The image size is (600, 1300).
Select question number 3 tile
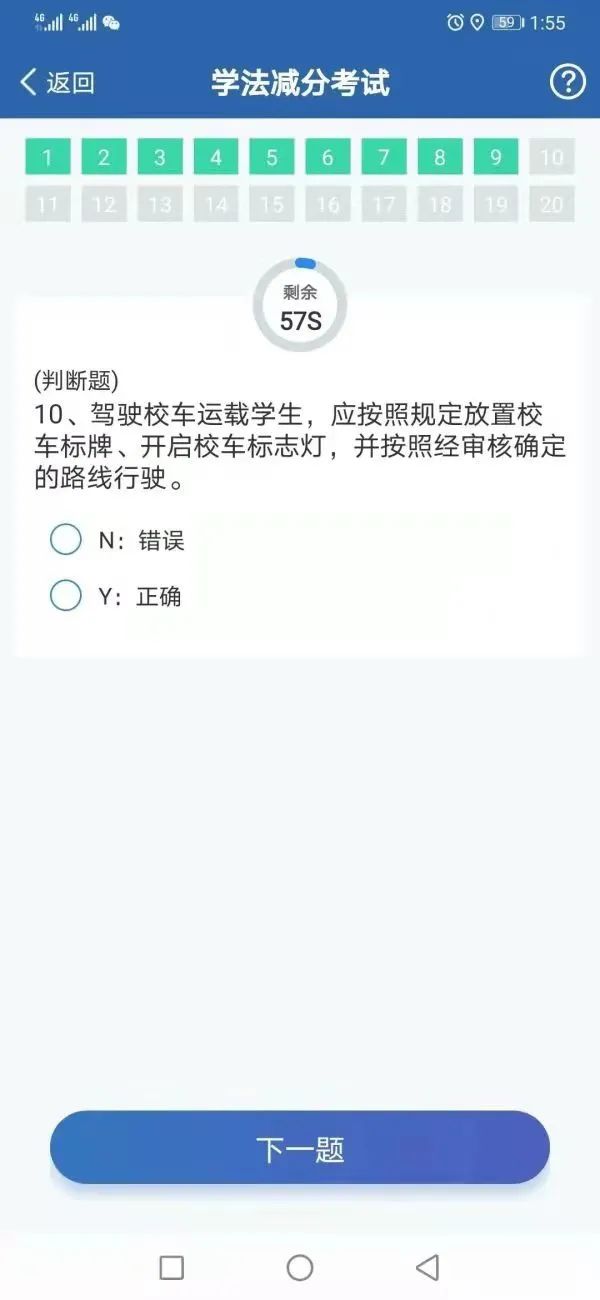tap(160, 157)
